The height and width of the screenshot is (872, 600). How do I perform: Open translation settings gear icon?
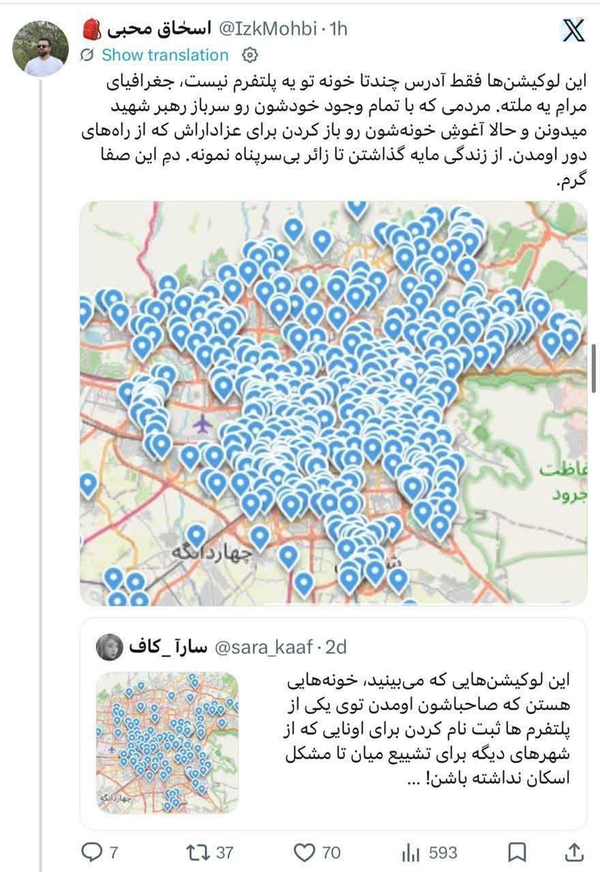(x=250, y=55)
